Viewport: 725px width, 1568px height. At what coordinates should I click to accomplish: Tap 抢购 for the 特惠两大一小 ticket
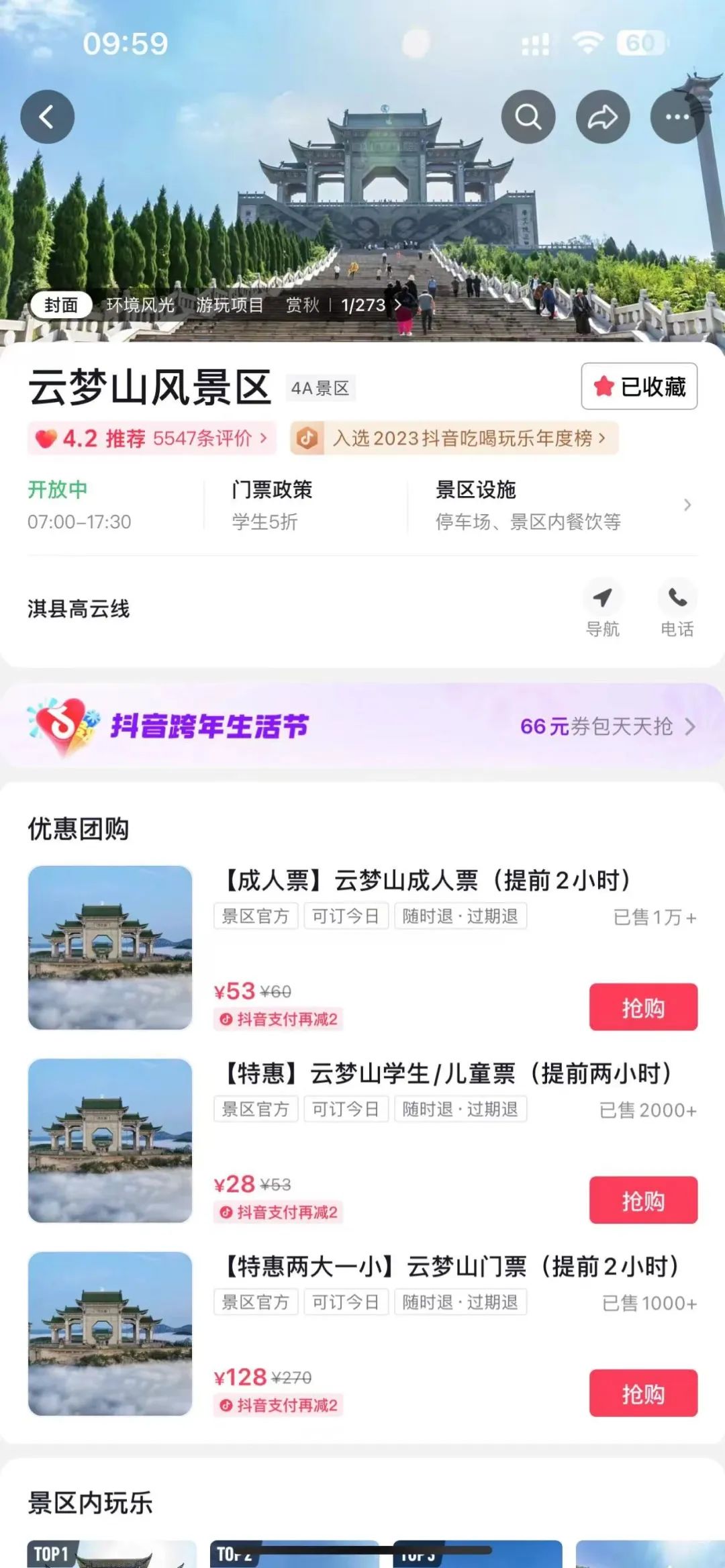click(x=643, y=1393)
